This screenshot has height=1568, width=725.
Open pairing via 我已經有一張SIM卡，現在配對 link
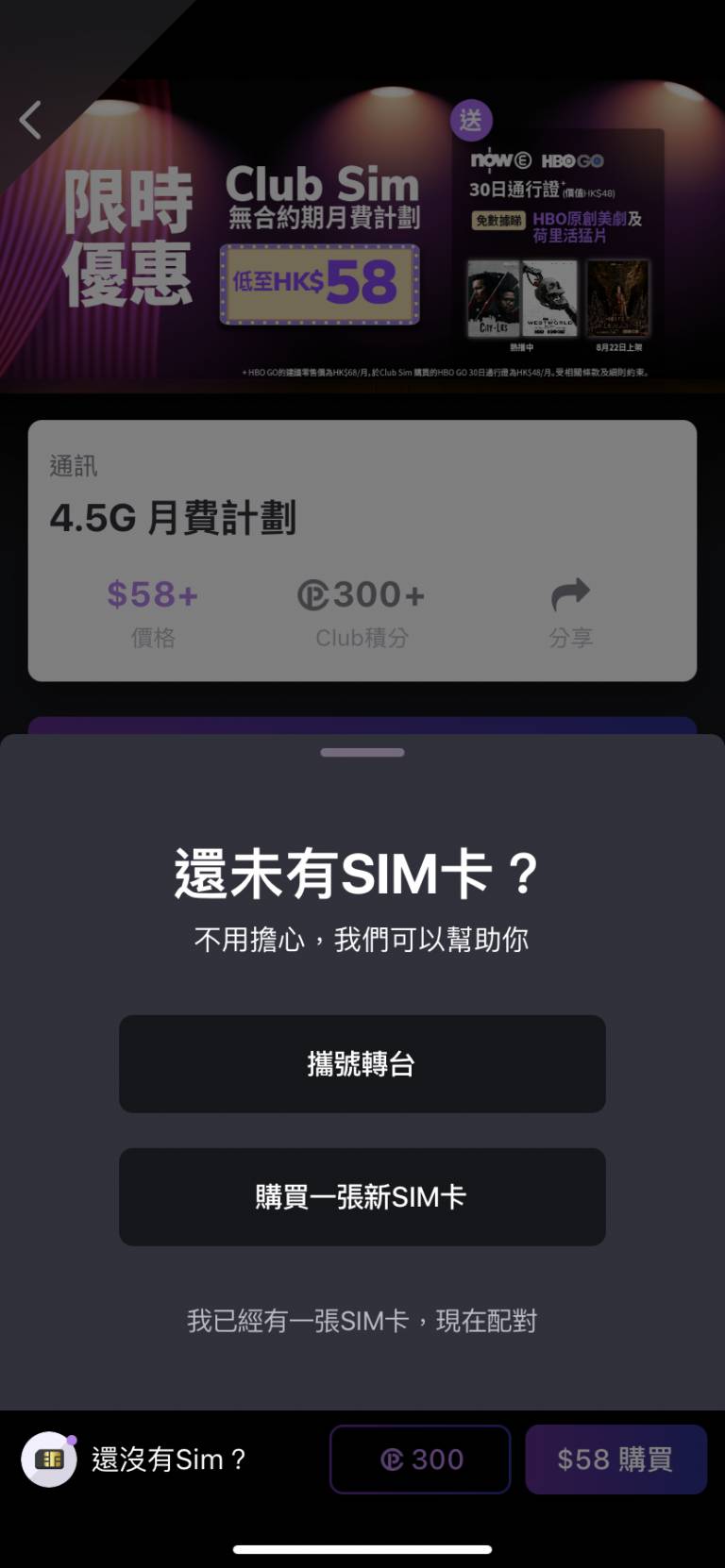[x=362, y=1321]
